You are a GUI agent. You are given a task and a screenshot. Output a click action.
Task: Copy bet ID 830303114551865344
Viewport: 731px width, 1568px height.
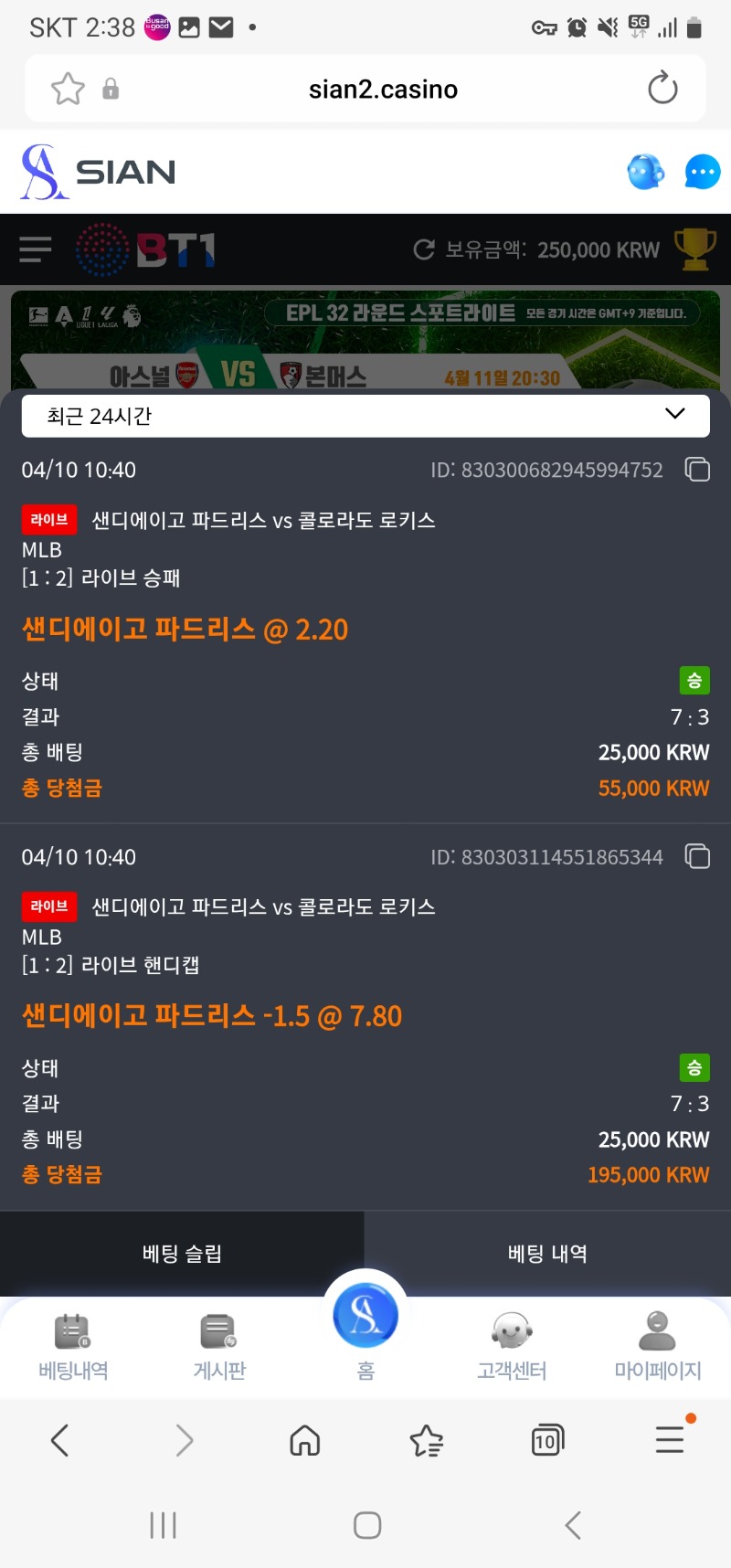pos(697,857)
